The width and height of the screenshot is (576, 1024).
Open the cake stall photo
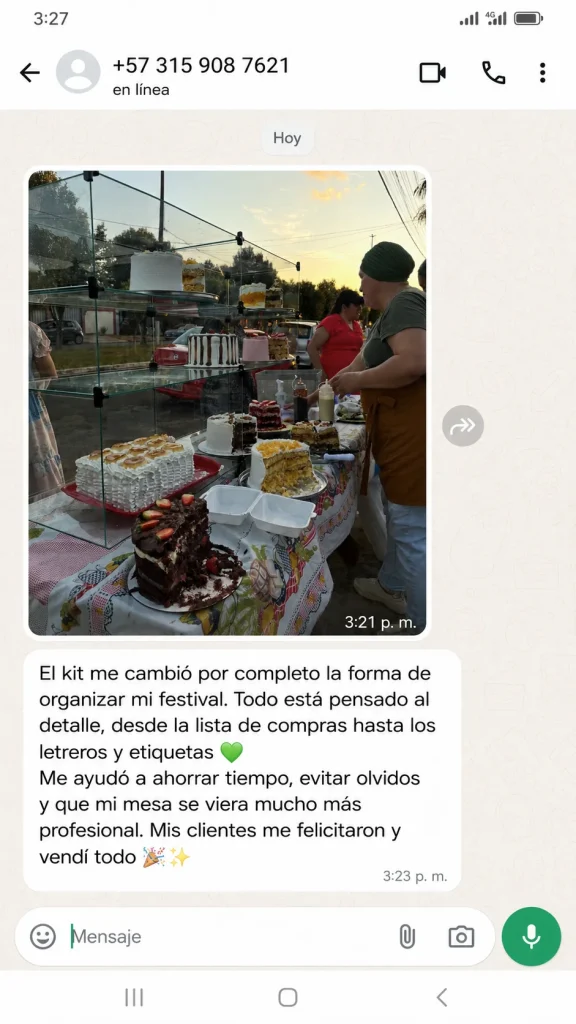227,403
